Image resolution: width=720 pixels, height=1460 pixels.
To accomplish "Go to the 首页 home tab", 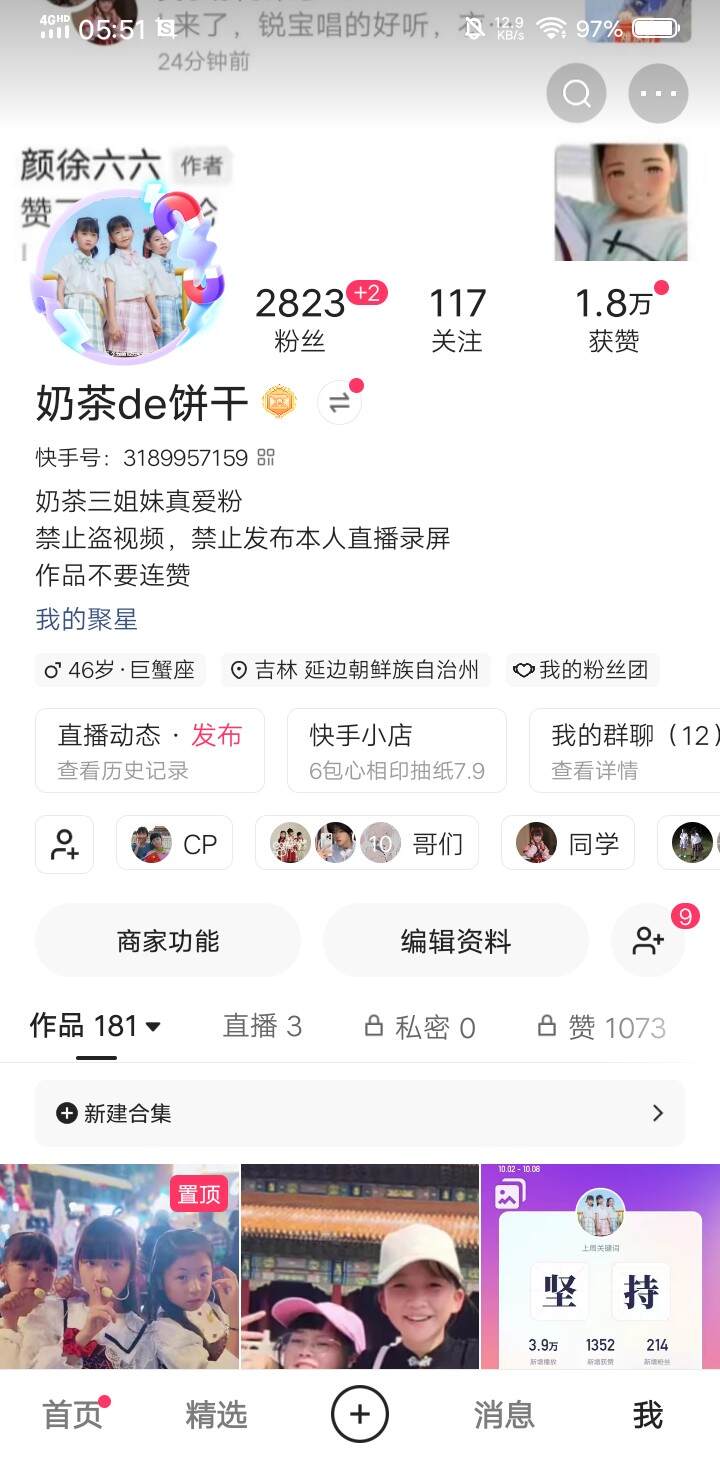I will (x=72, y=1415).
